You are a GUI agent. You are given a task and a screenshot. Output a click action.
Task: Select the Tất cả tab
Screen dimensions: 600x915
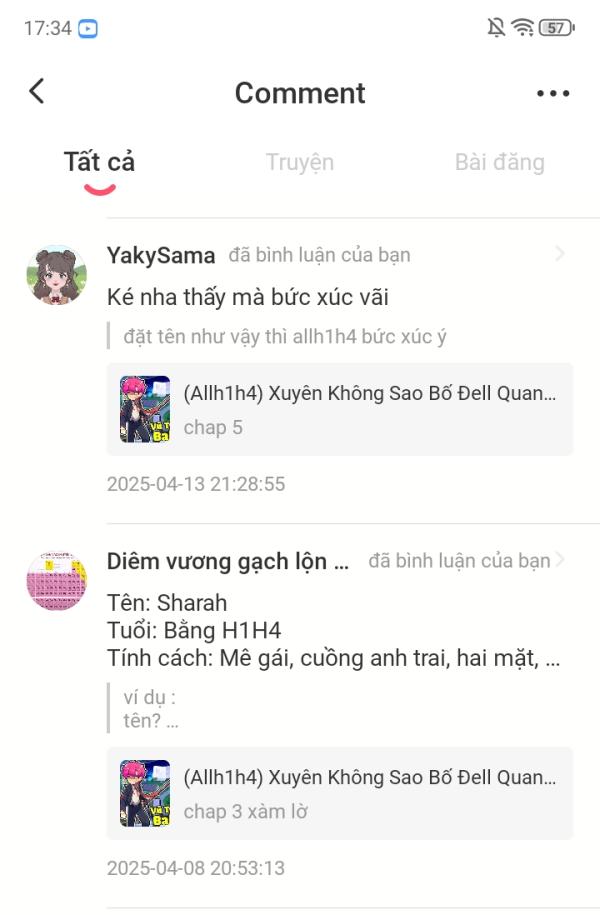click(99, 162)
